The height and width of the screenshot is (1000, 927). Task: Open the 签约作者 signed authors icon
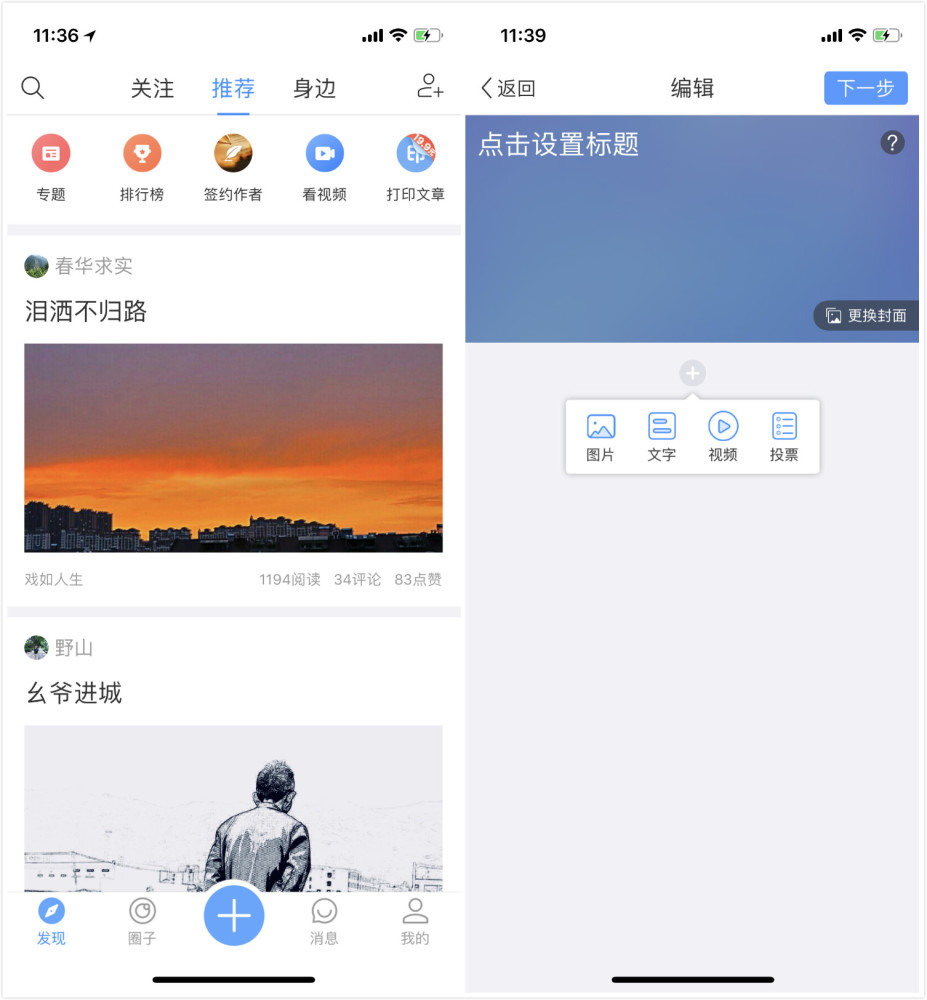pyautogui.click(x=233, y=155)
